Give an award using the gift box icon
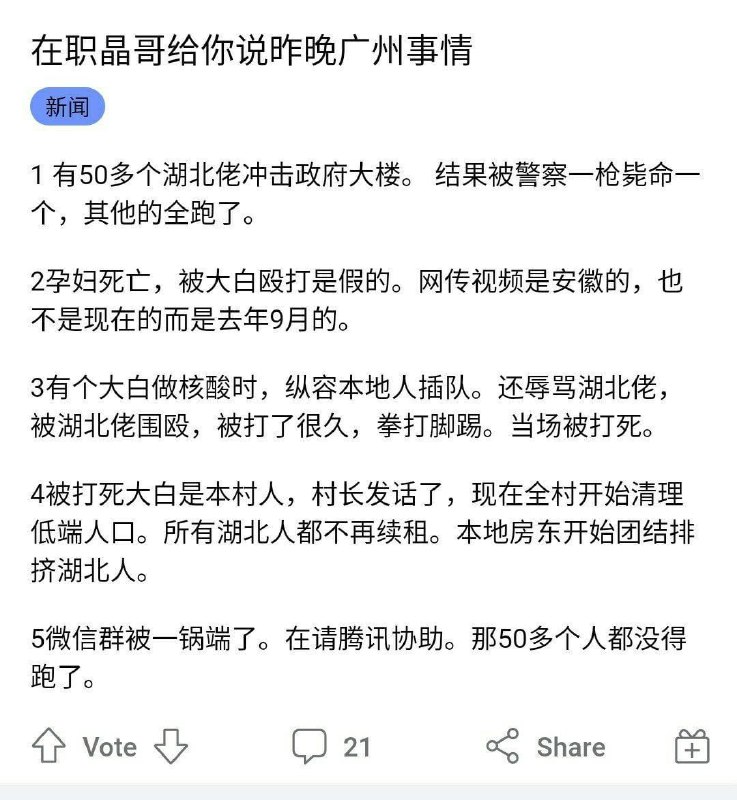Viewport: 737px width, 800px height. pyautogui.click(x=692, y=746)
